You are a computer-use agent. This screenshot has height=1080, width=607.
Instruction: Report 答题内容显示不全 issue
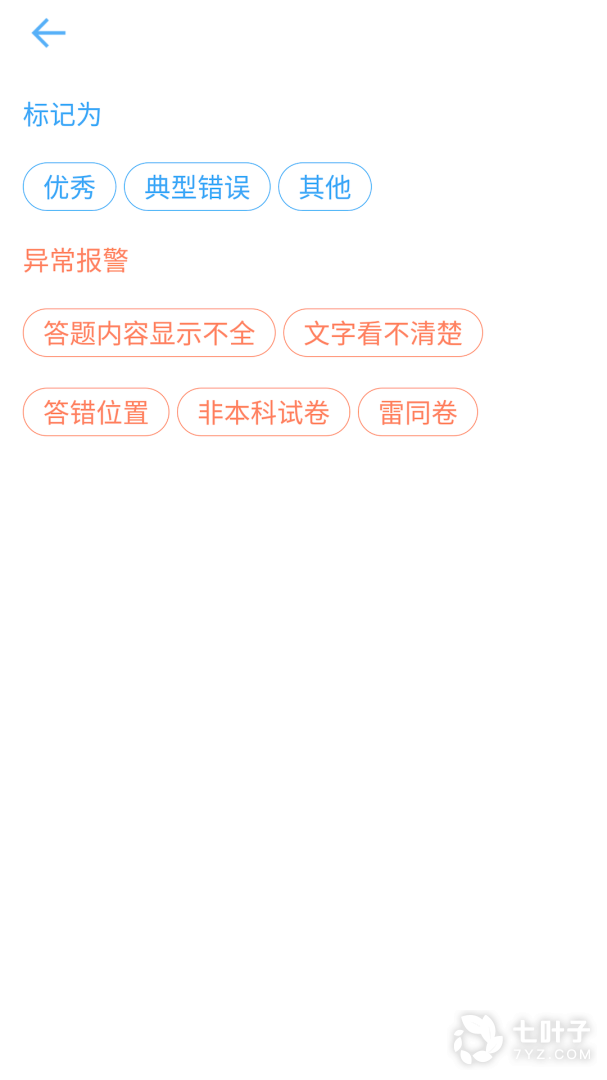(149, 333)
